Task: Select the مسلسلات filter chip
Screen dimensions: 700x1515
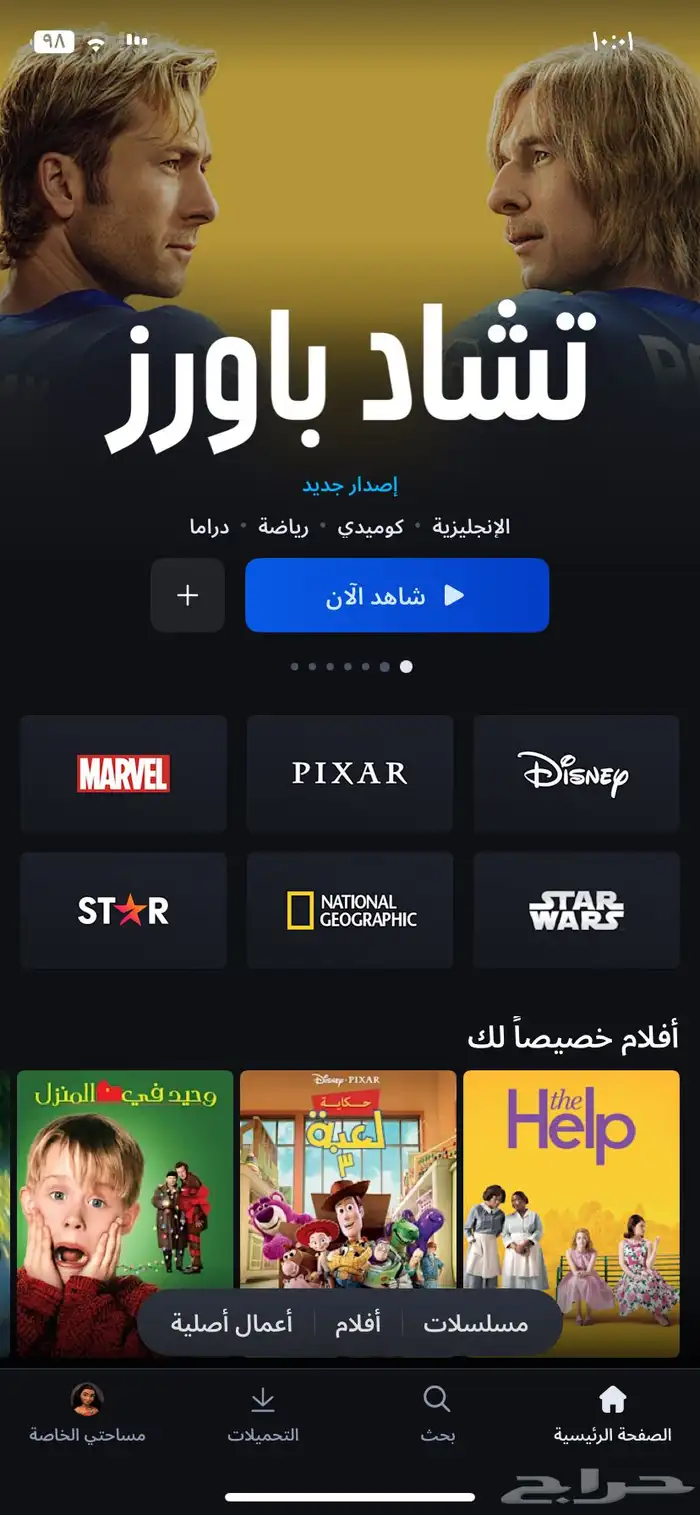Action: pyautogui.click(x=475, y=1323)
